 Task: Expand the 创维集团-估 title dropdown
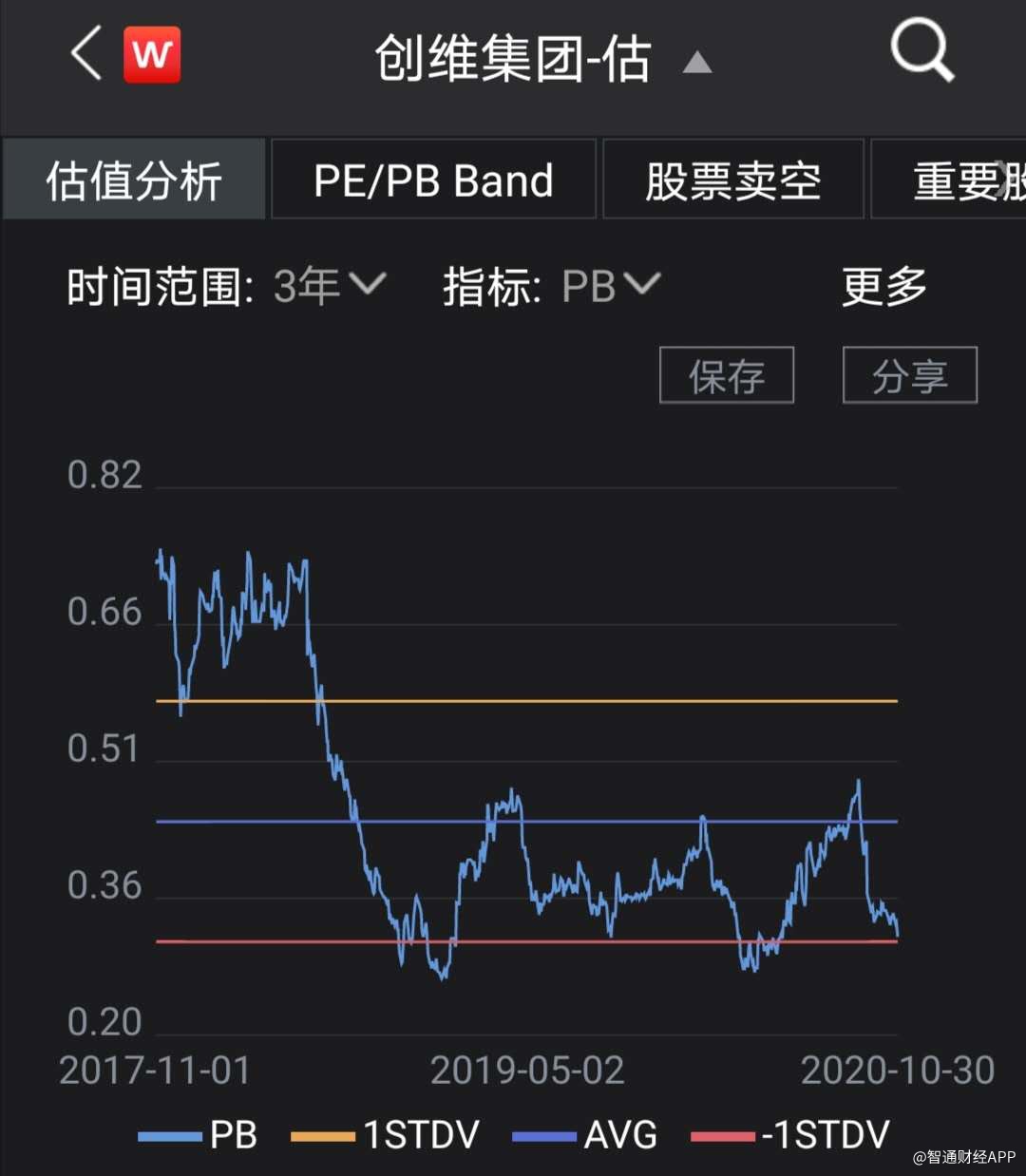(696, 63)
